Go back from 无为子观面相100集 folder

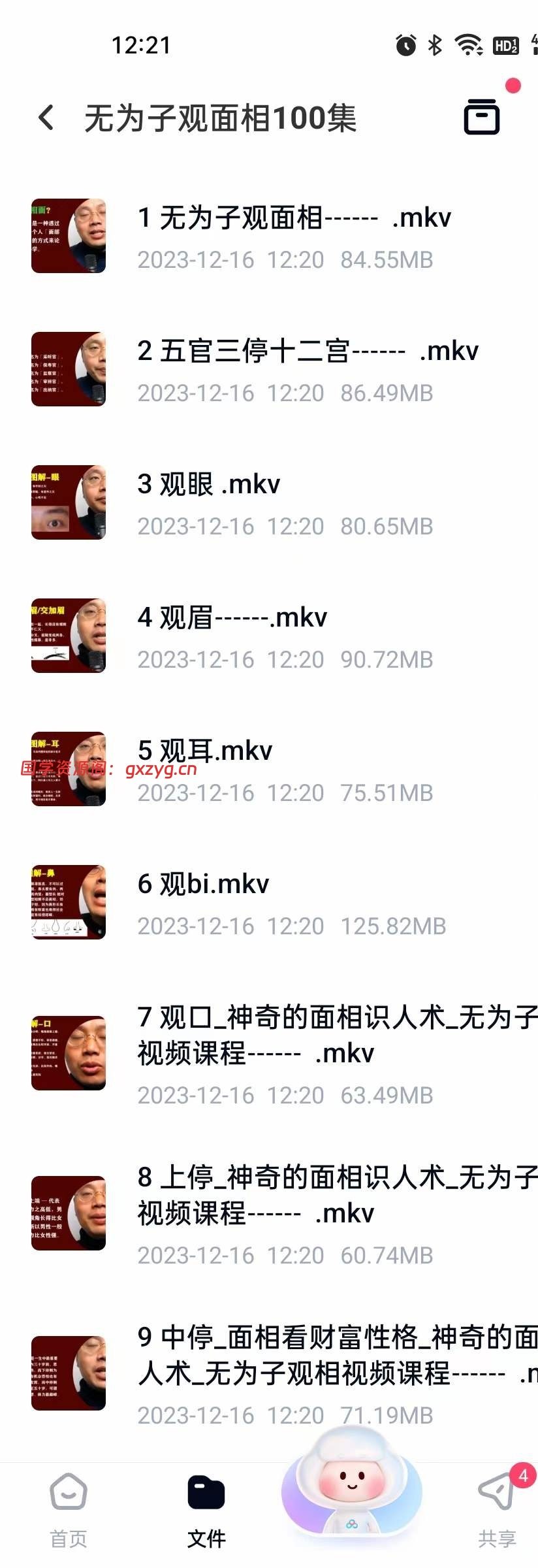coord(46,118)
